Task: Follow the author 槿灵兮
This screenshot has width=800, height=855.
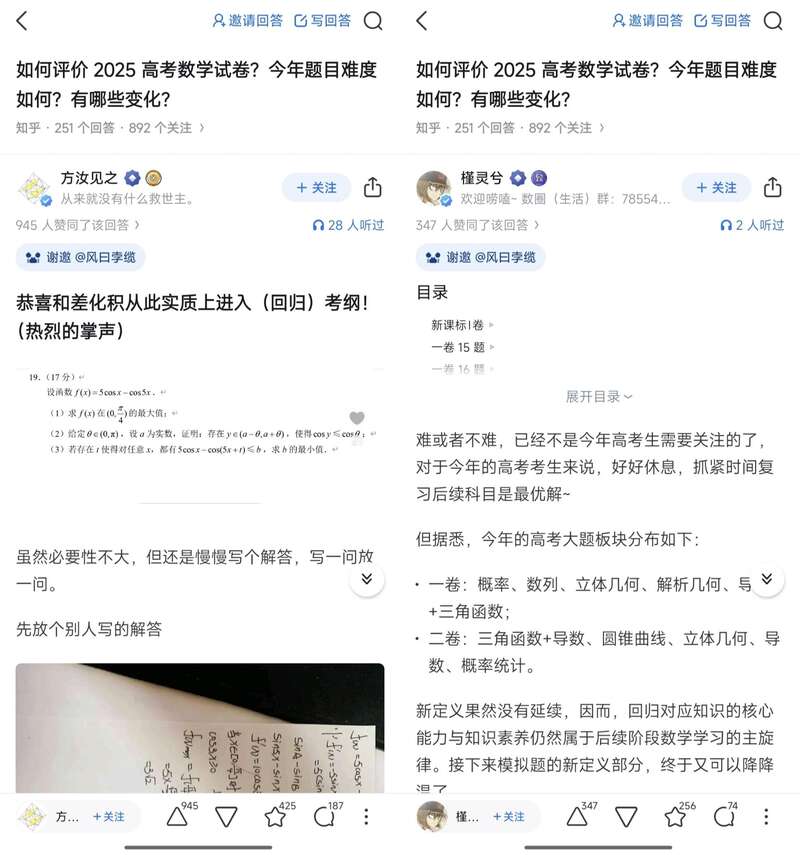Action: click(x=716, y=188)
